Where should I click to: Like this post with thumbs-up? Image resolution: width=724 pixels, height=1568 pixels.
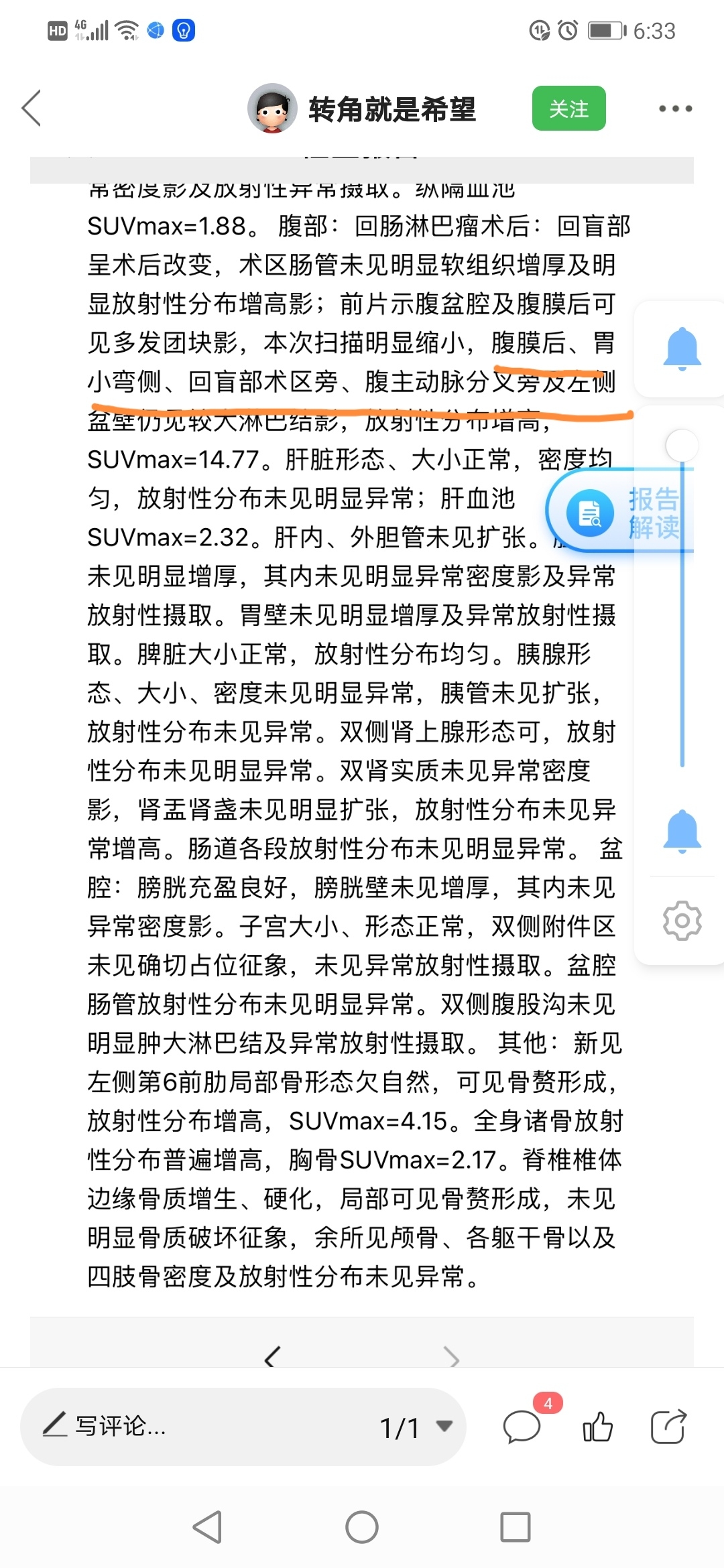(x=597, y=1427)
